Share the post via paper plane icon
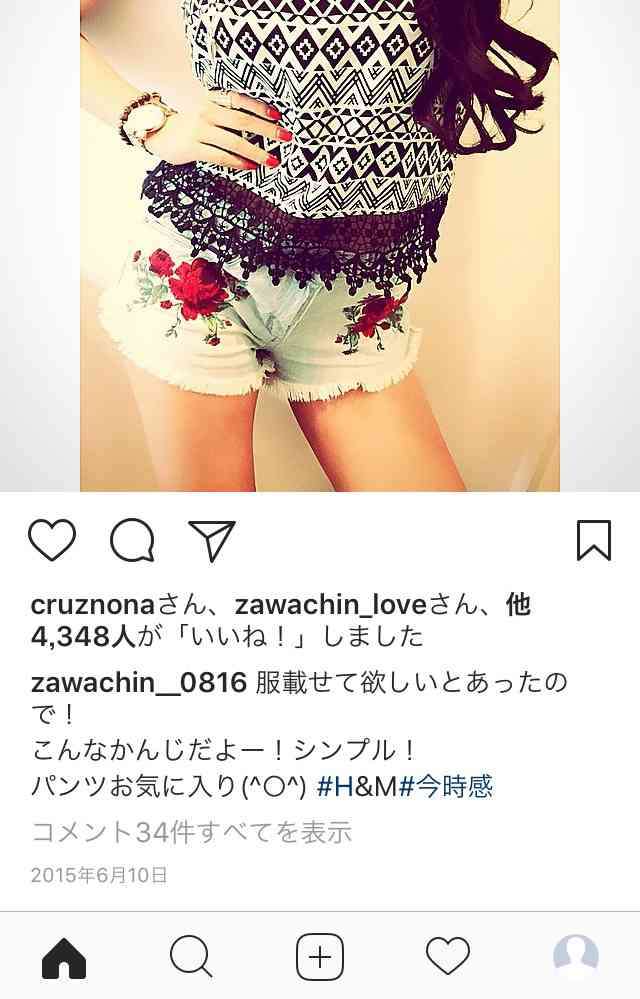This screenshot has height=999, width=640. 211,541
